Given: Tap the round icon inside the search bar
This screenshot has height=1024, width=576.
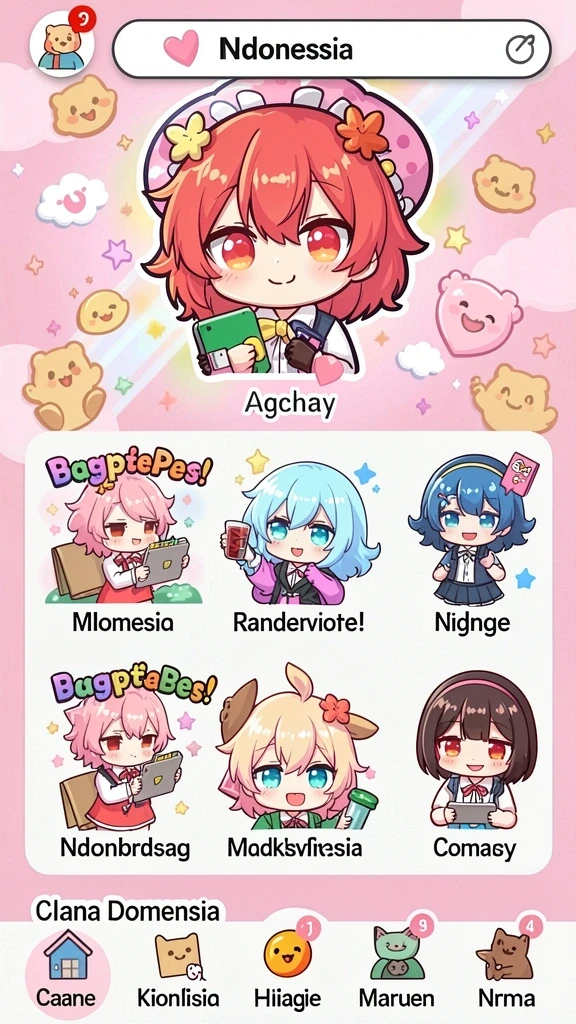Looking at the screenshot, I should tap(520, 50).
